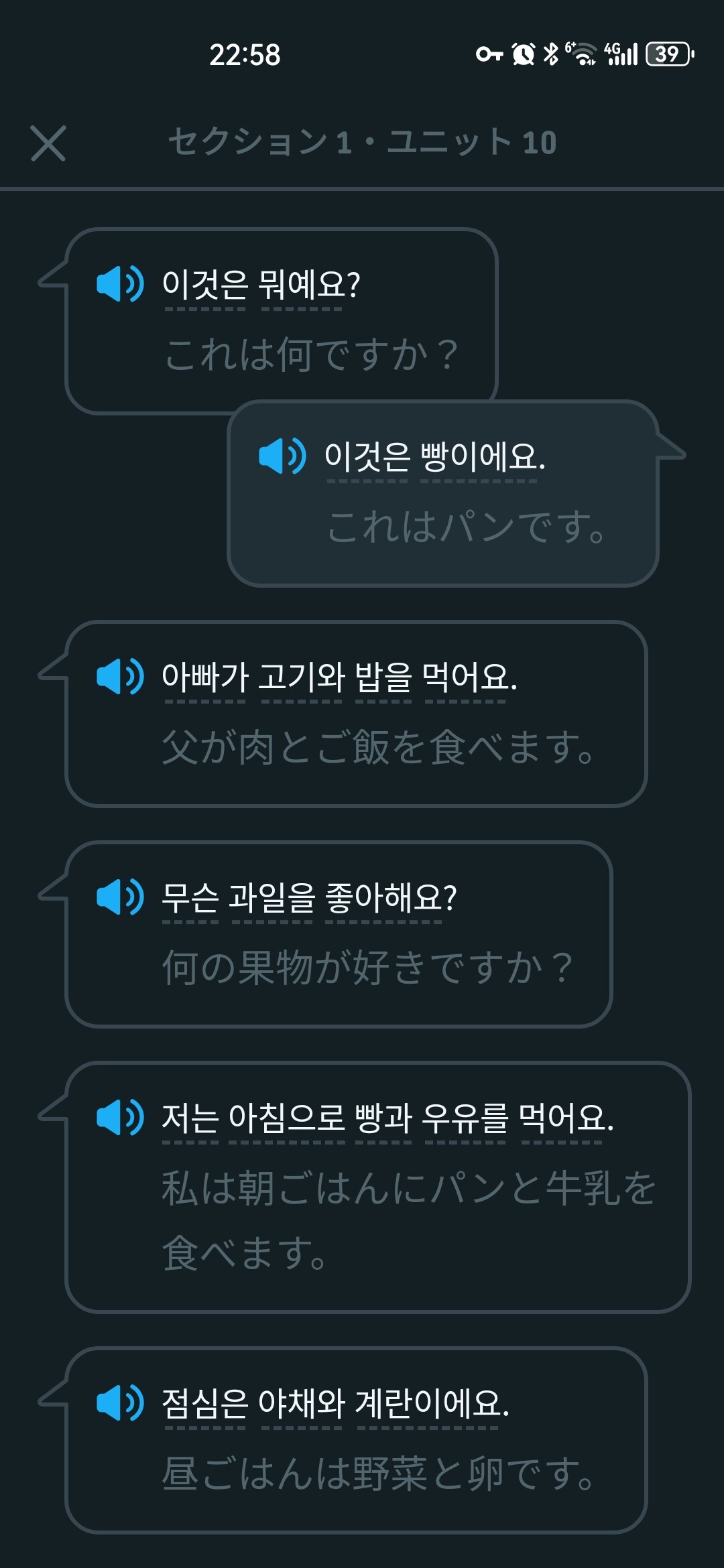Play audio for 점심은 야채와 계란이에요.
The image size is (724, 1568).
(x=120, y=1402)
